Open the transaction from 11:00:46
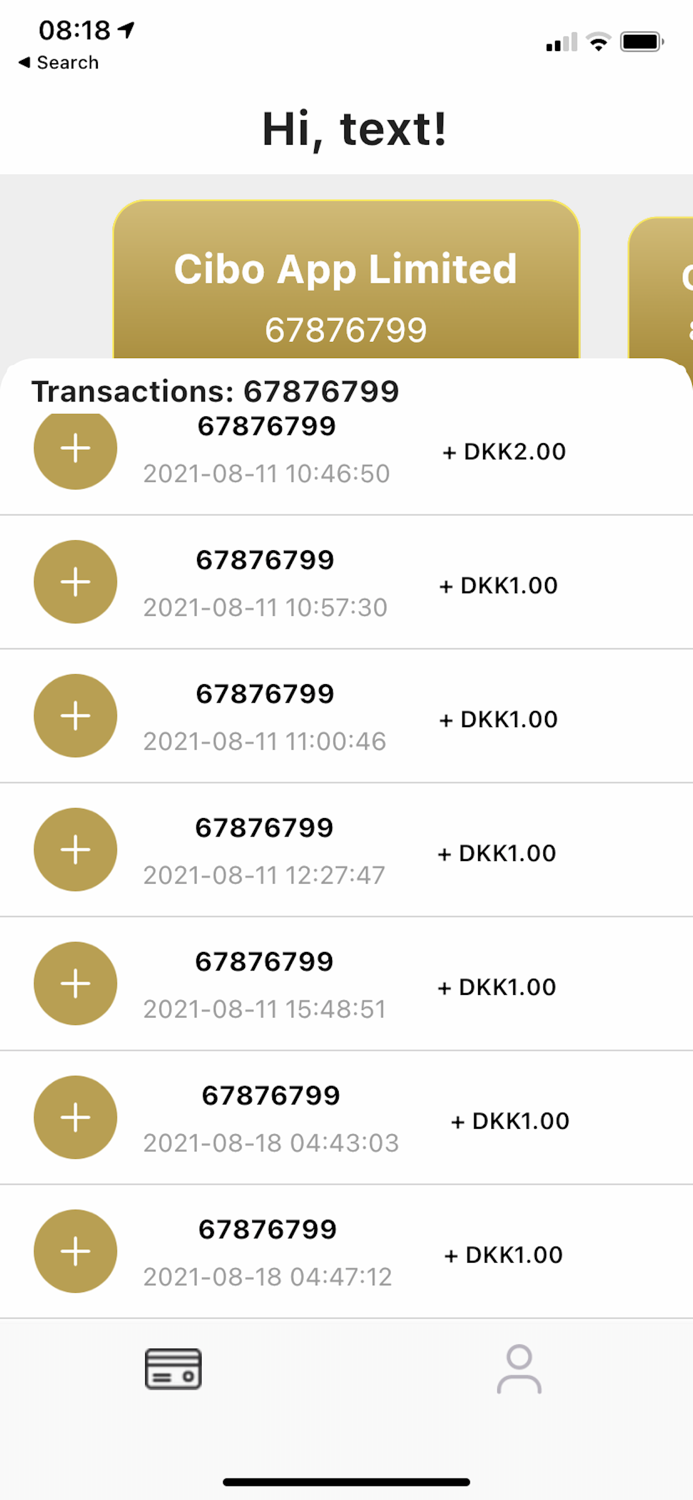Image resolution: width=693 pixels, height=1500 pixels. point(346,717)
